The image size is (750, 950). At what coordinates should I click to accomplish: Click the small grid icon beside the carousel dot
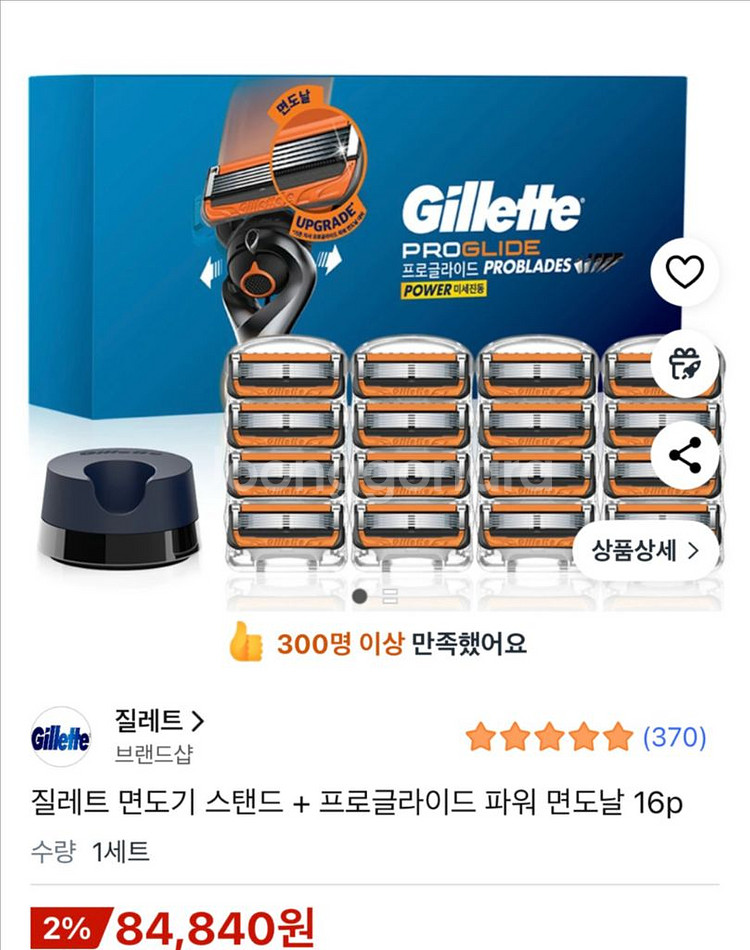tap(391, 594)
